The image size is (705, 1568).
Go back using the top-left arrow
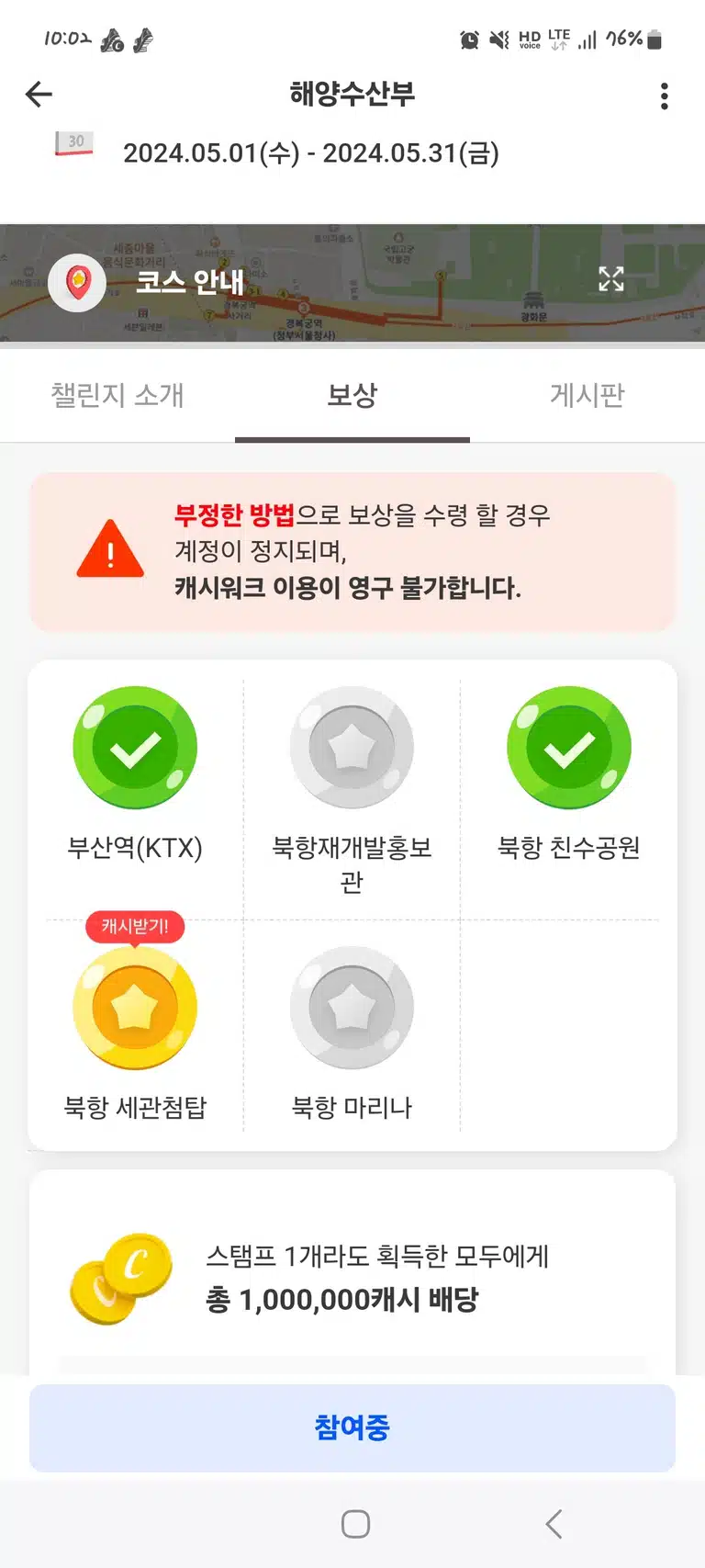(x=39, y=94)
